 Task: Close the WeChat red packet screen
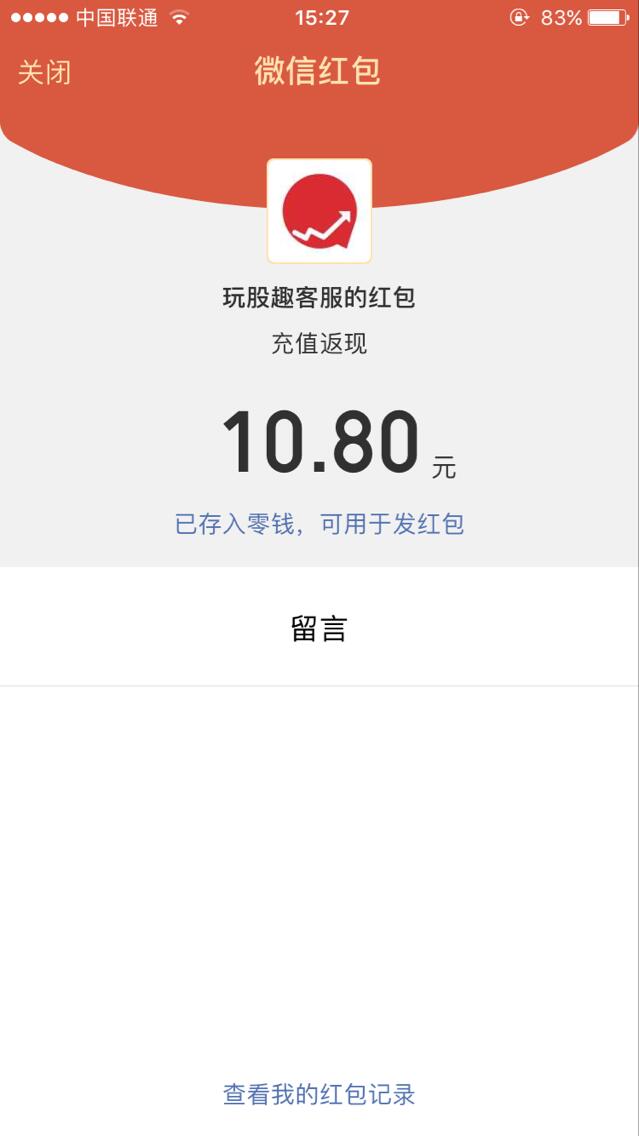[44, 73]
